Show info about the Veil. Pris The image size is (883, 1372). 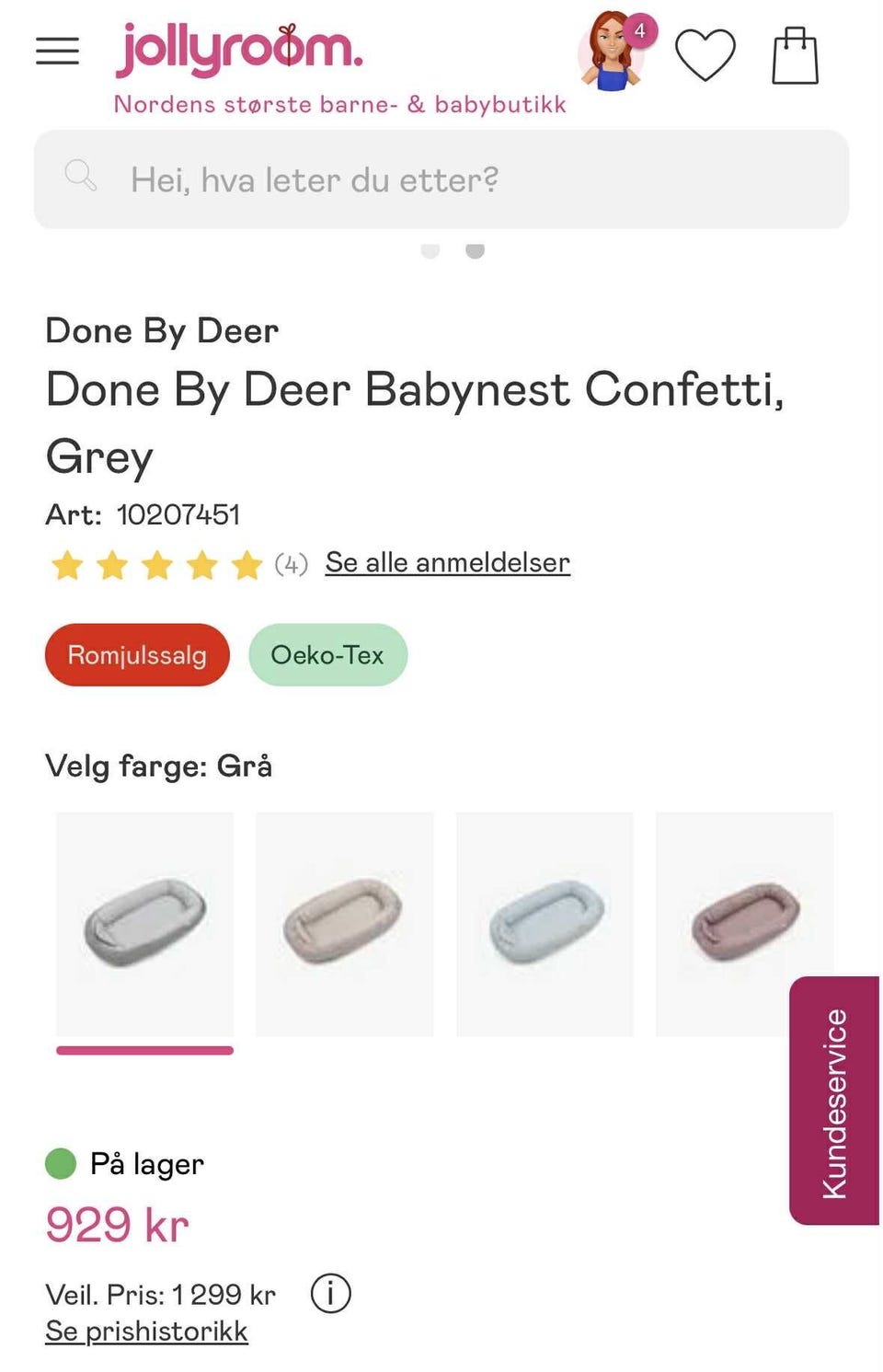[x=330, y=1294]
